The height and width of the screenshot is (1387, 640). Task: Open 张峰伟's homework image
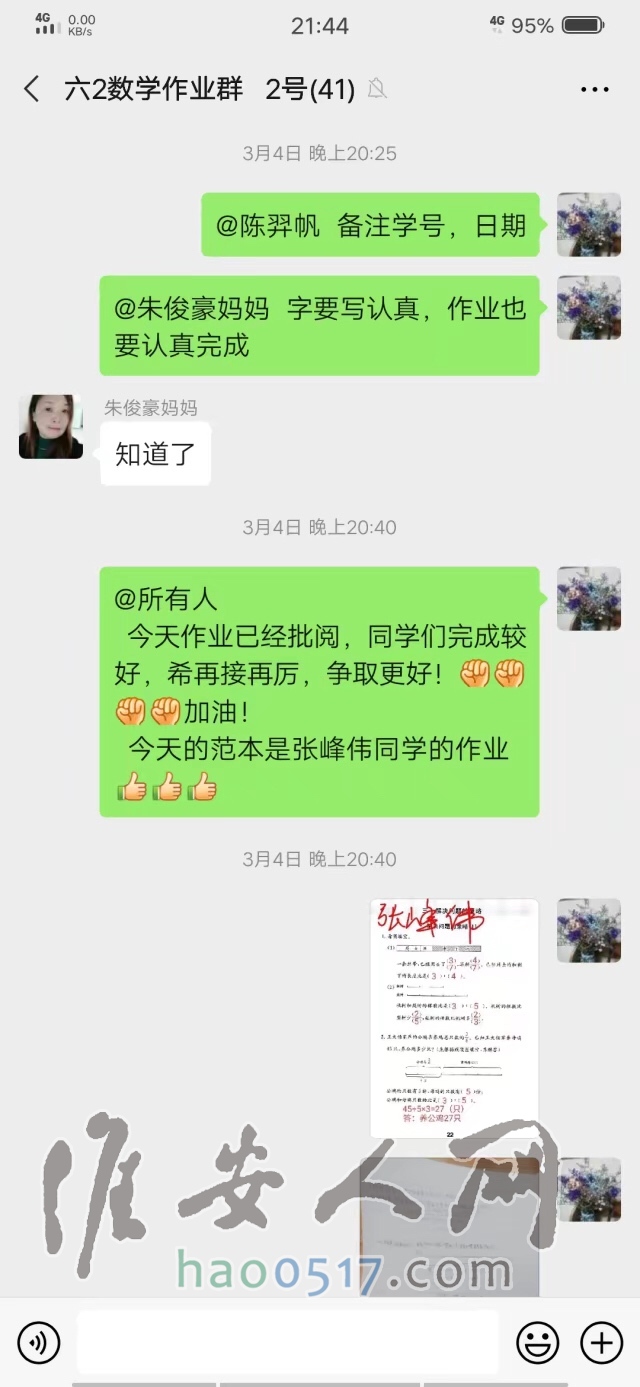tap(454, 1018)
